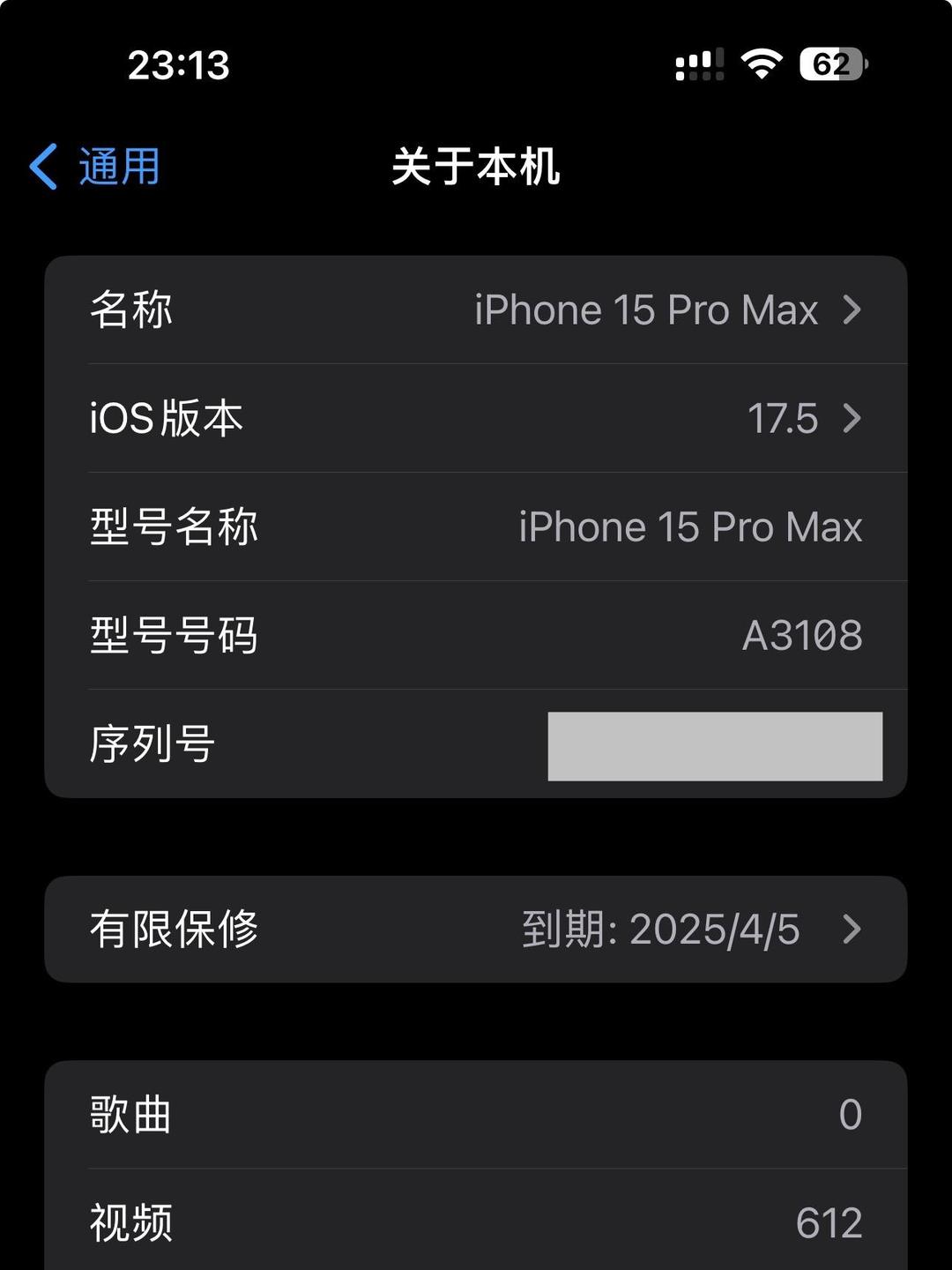Expand the iOS 版本 details

click(476, 419)
